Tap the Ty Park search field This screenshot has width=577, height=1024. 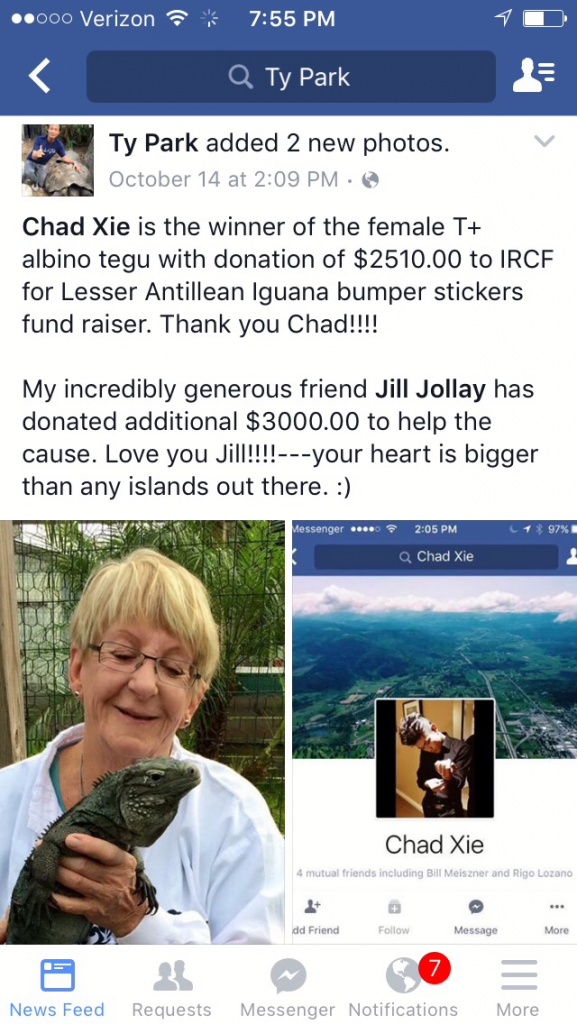(291, 77)
